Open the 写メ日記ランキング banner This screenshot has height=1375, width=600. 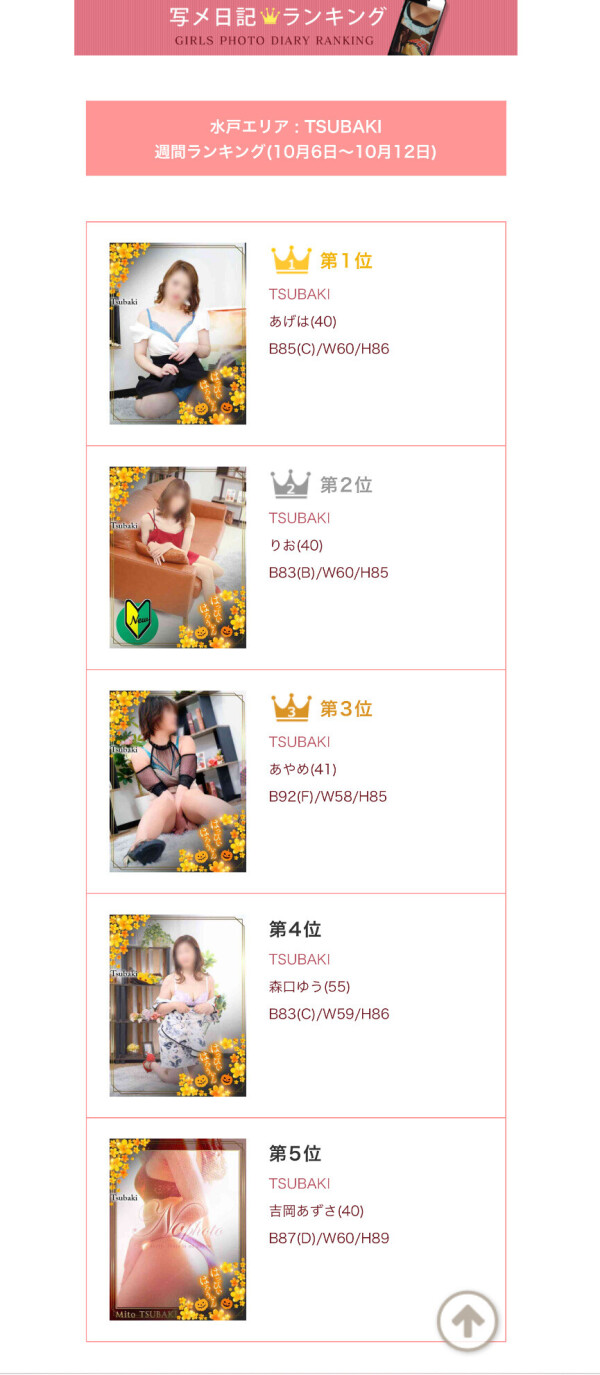coord(295,27)
